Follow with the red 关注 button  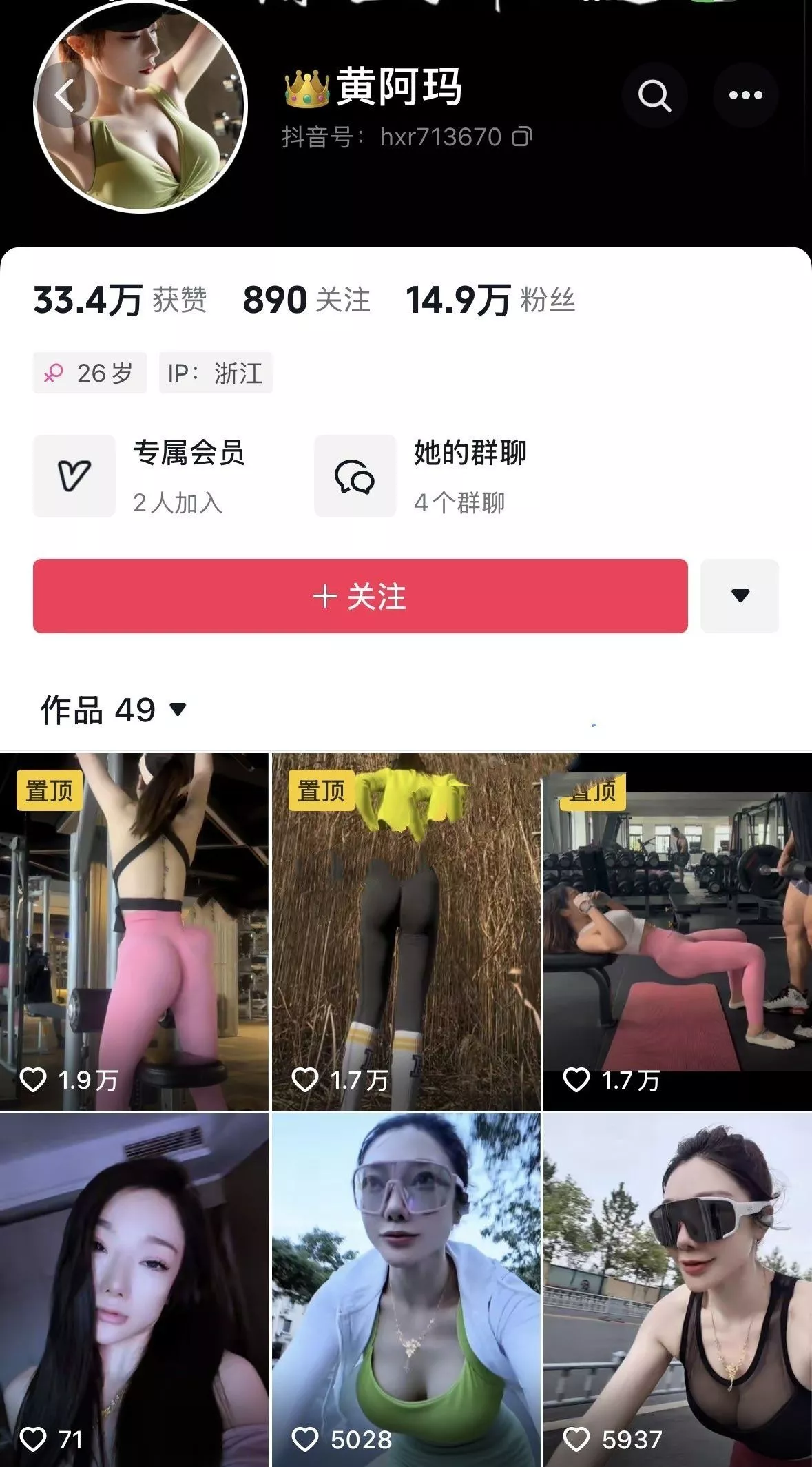[360, 596]
